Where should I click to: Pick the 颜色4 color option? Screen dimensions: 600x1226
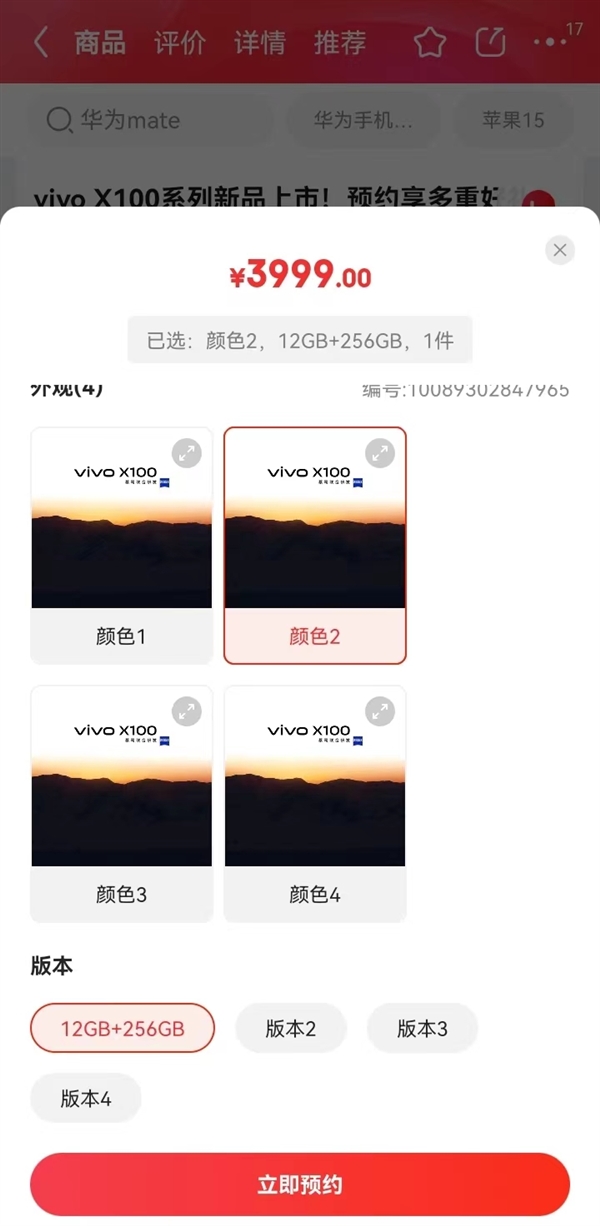click(314, 803)
